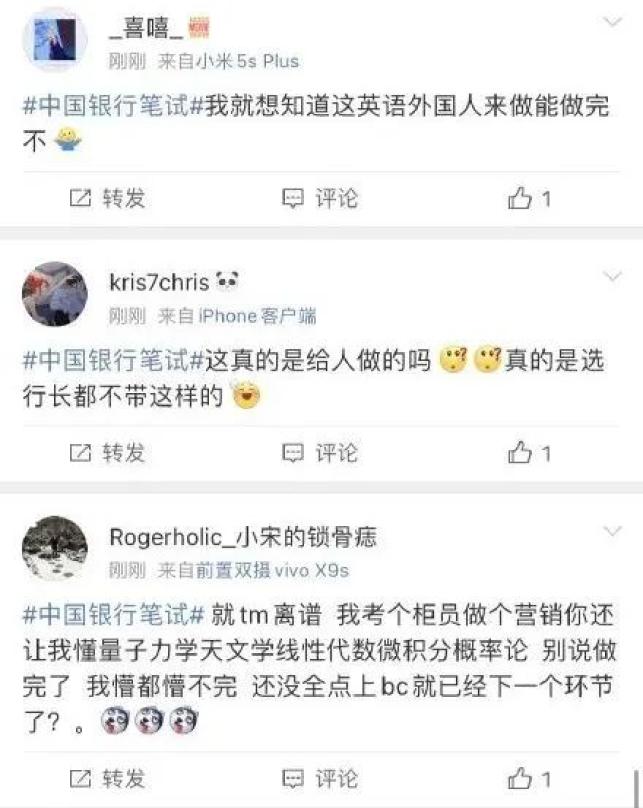The width and height of the screenshot is (643, 808).
Task: Open 评论 under kris7chris's post
Action: coord(320,453)
